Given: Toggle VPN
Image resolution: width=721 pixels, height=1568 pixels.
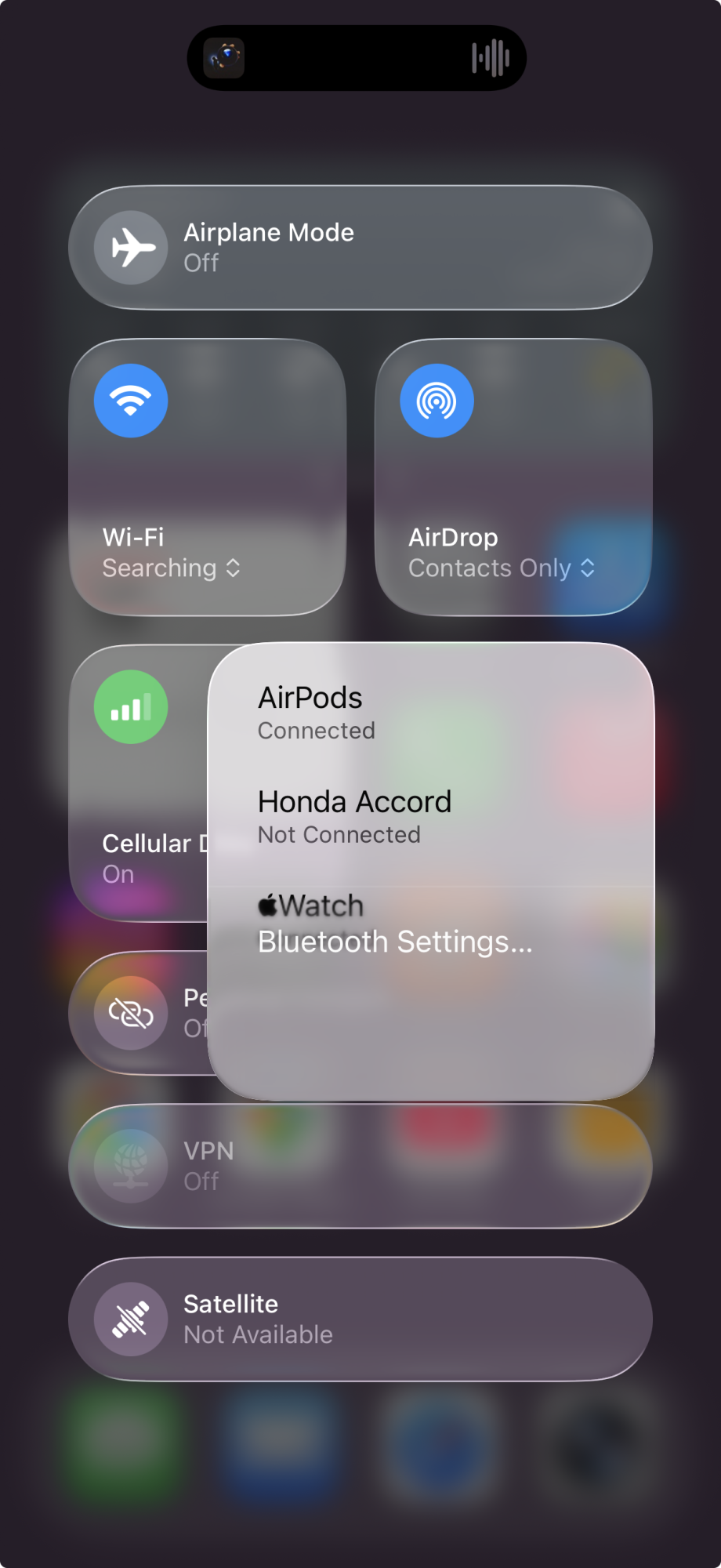Looking at the screenshot, I should point(131,1166).
